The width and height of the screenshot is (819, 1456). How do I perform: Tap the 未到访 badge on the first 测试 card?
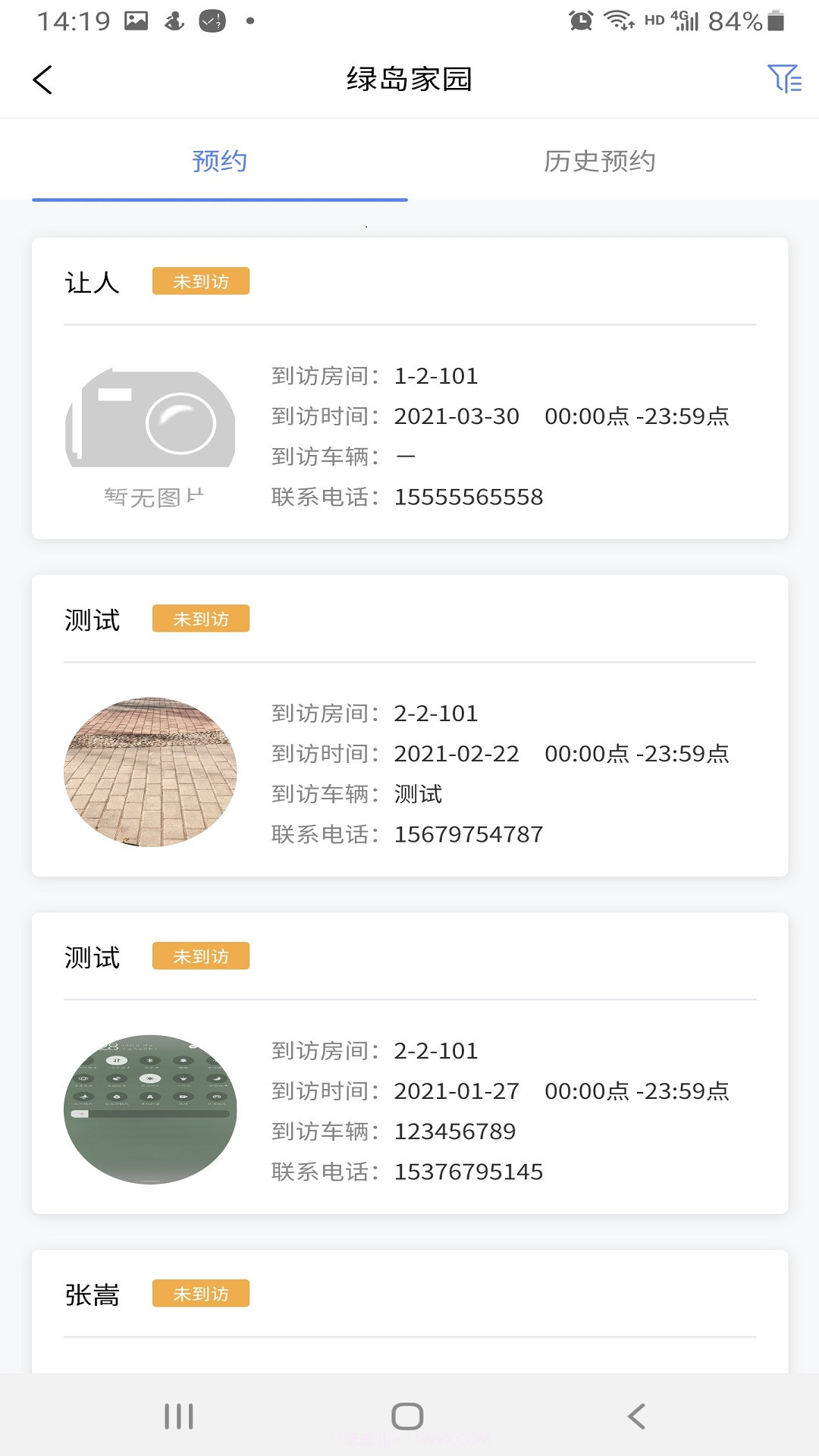(200, 619)
